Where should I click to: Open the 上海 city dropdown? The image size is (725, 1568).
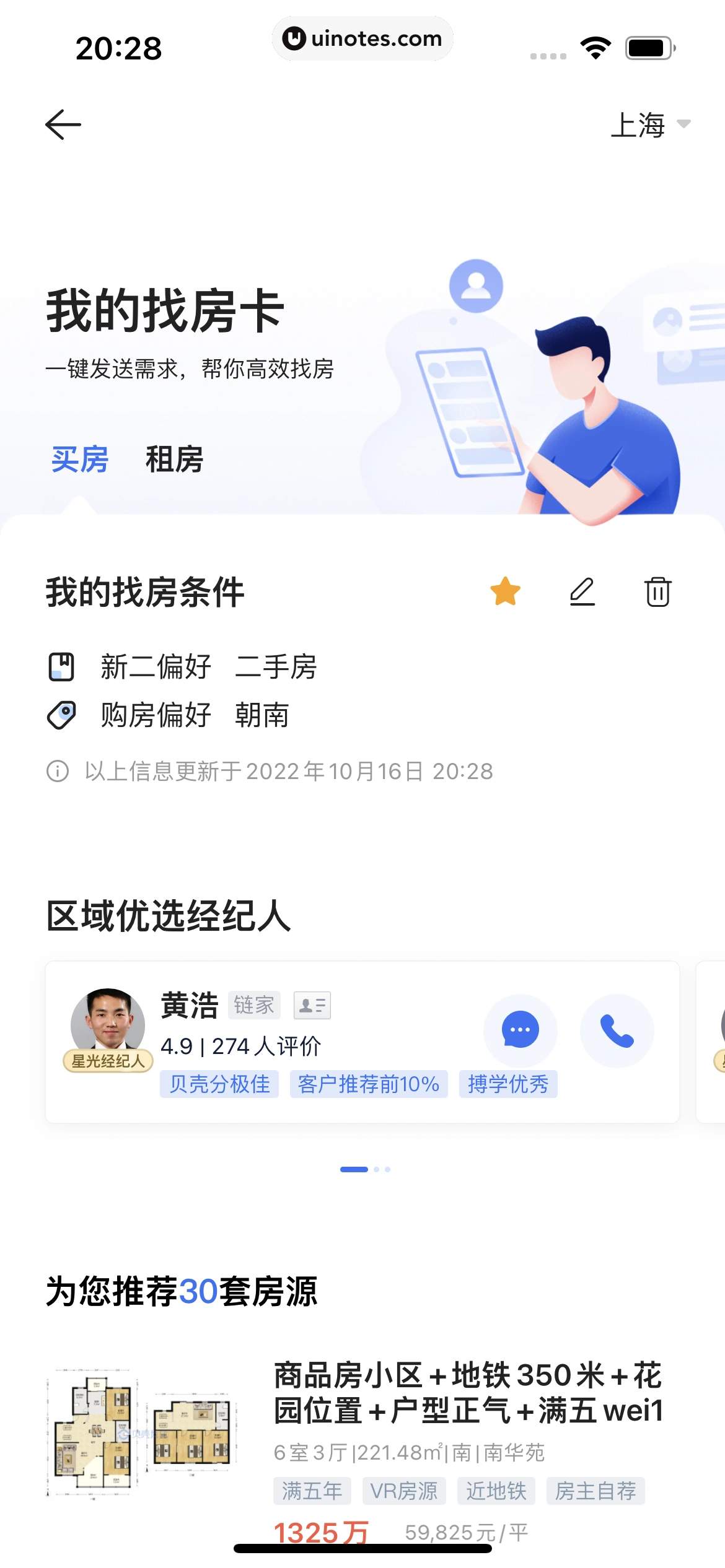(x=649, y=124)
